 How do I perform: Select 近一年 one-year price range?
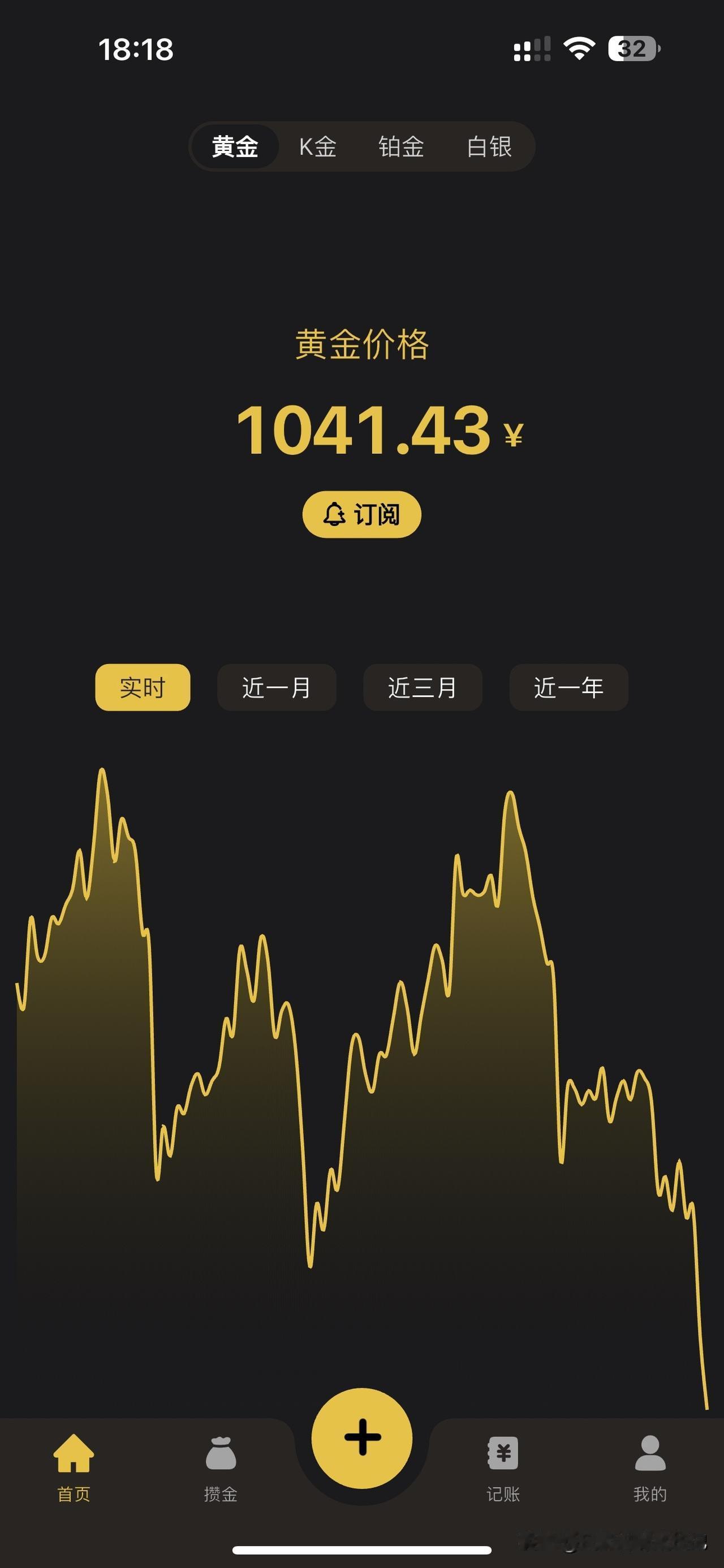[x=568, y=688]
